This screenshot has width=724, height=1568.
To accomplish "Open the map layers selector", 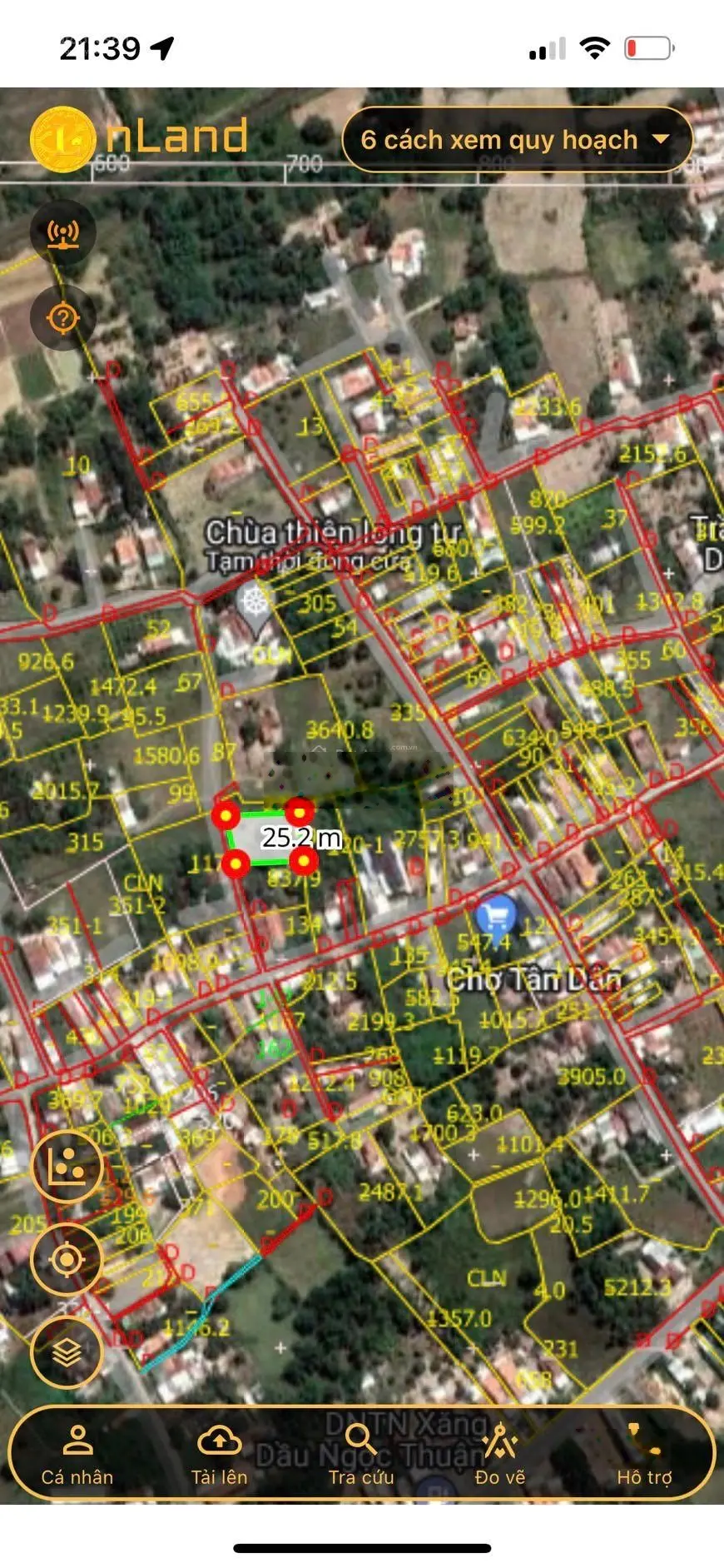I will click(67, 1352).
